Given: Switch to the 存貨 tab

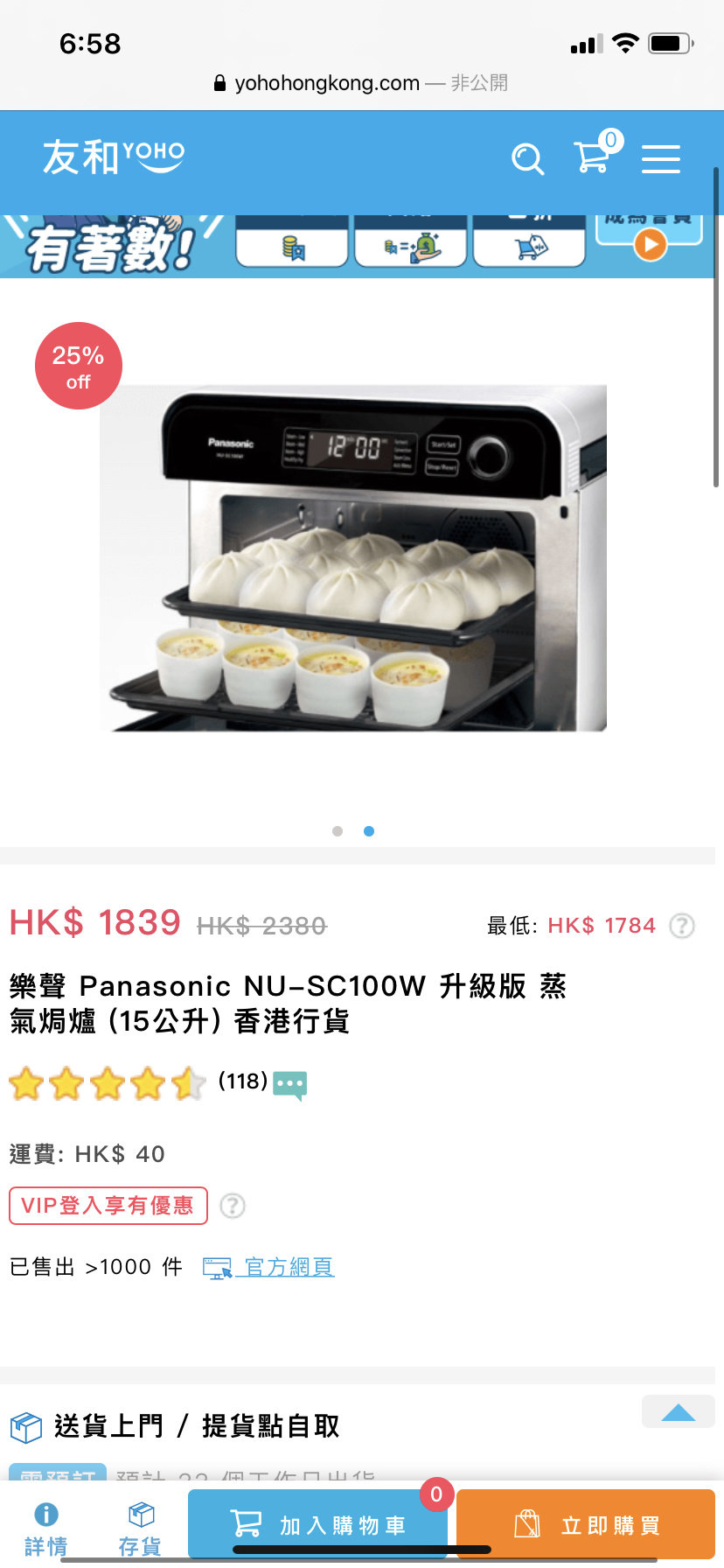Looking at the screenshot, I should coord(140,1529).
